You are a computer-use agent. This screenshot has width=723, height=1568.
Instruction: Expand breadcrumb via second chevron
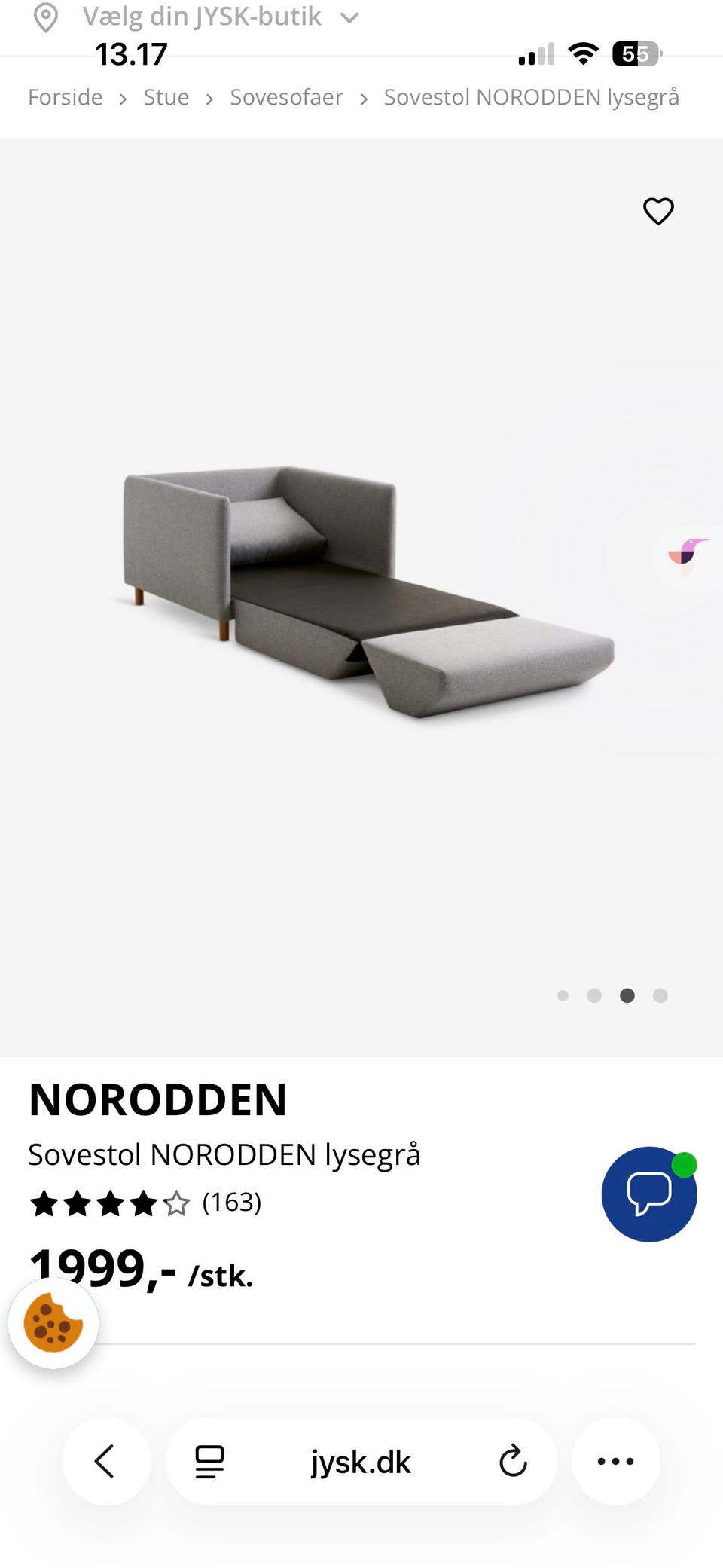tap(209, 98)
